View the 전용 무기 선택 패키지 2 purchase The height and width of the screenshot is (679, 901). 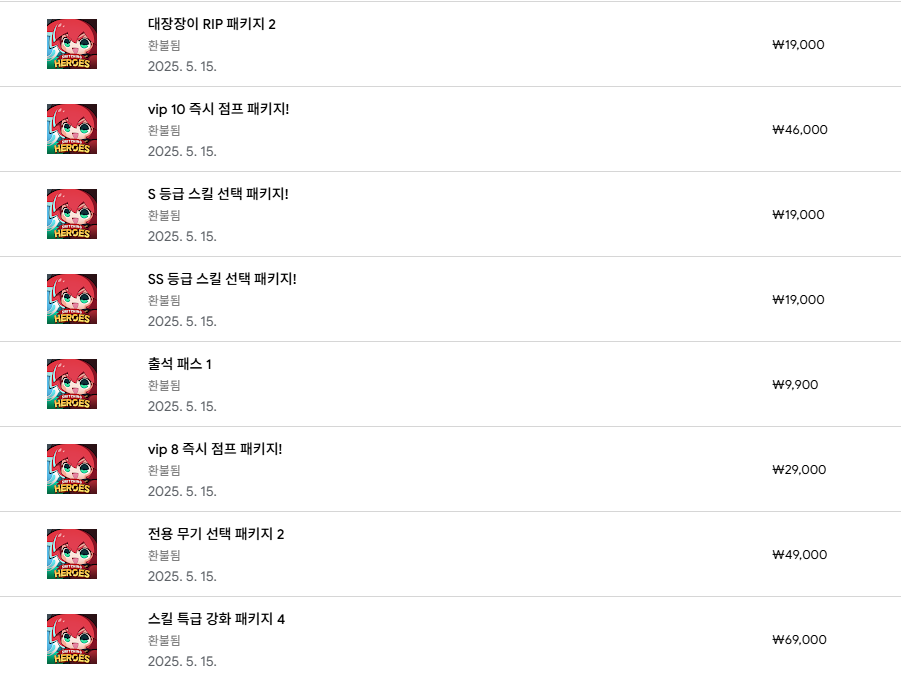coord(215,534)
